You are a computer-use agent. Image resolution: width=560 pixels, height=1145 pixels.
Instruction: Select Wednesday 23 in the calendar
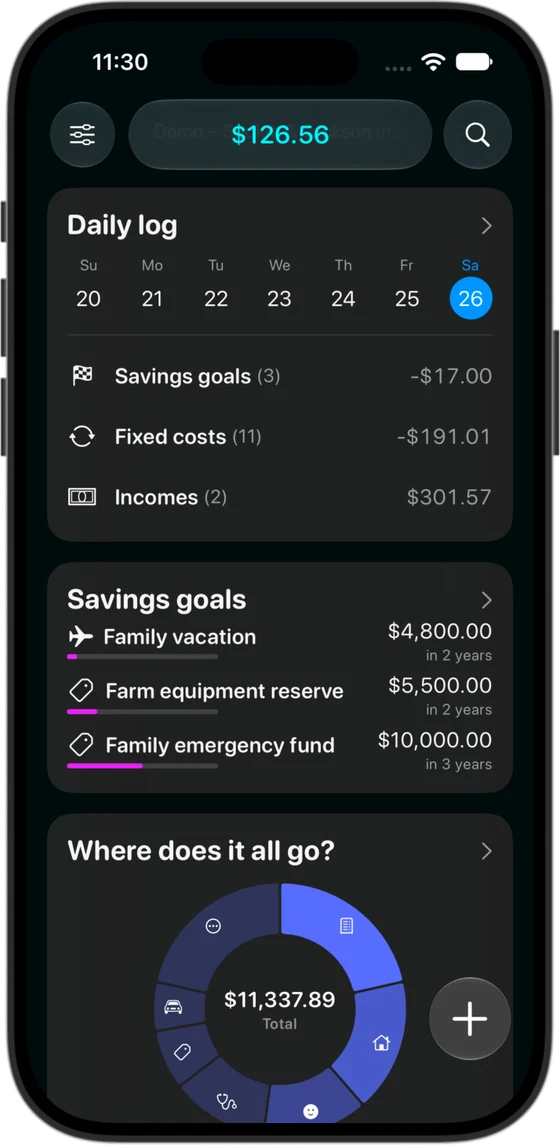click(280, 286)
